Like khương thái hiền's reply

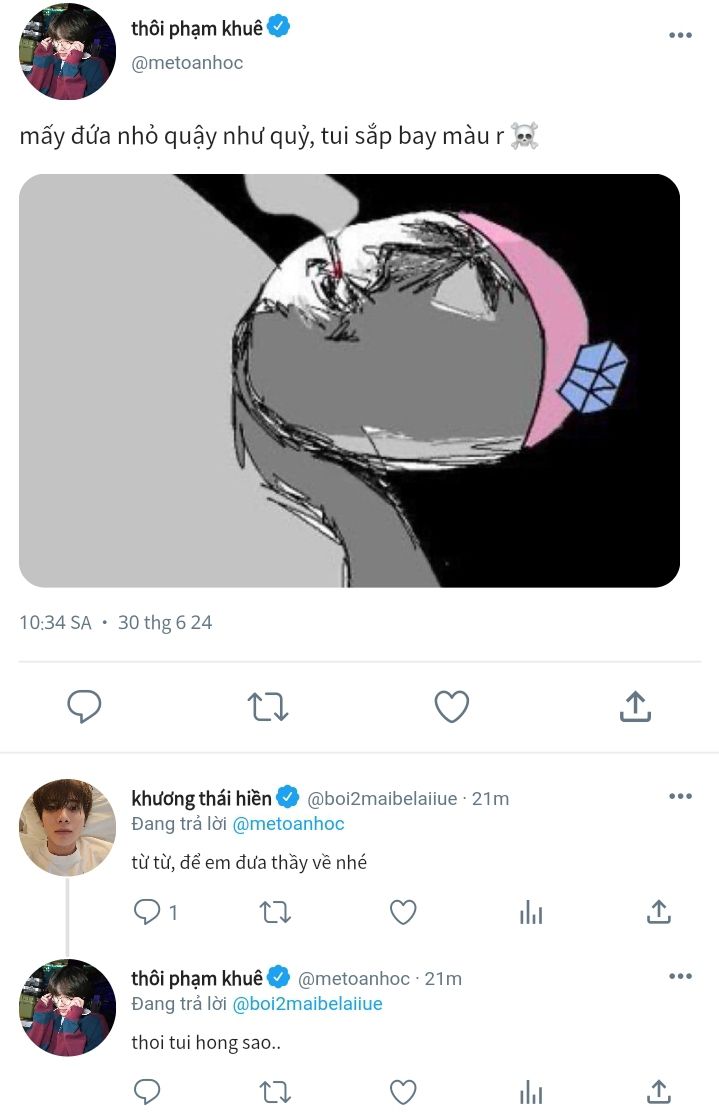point(403,911)
